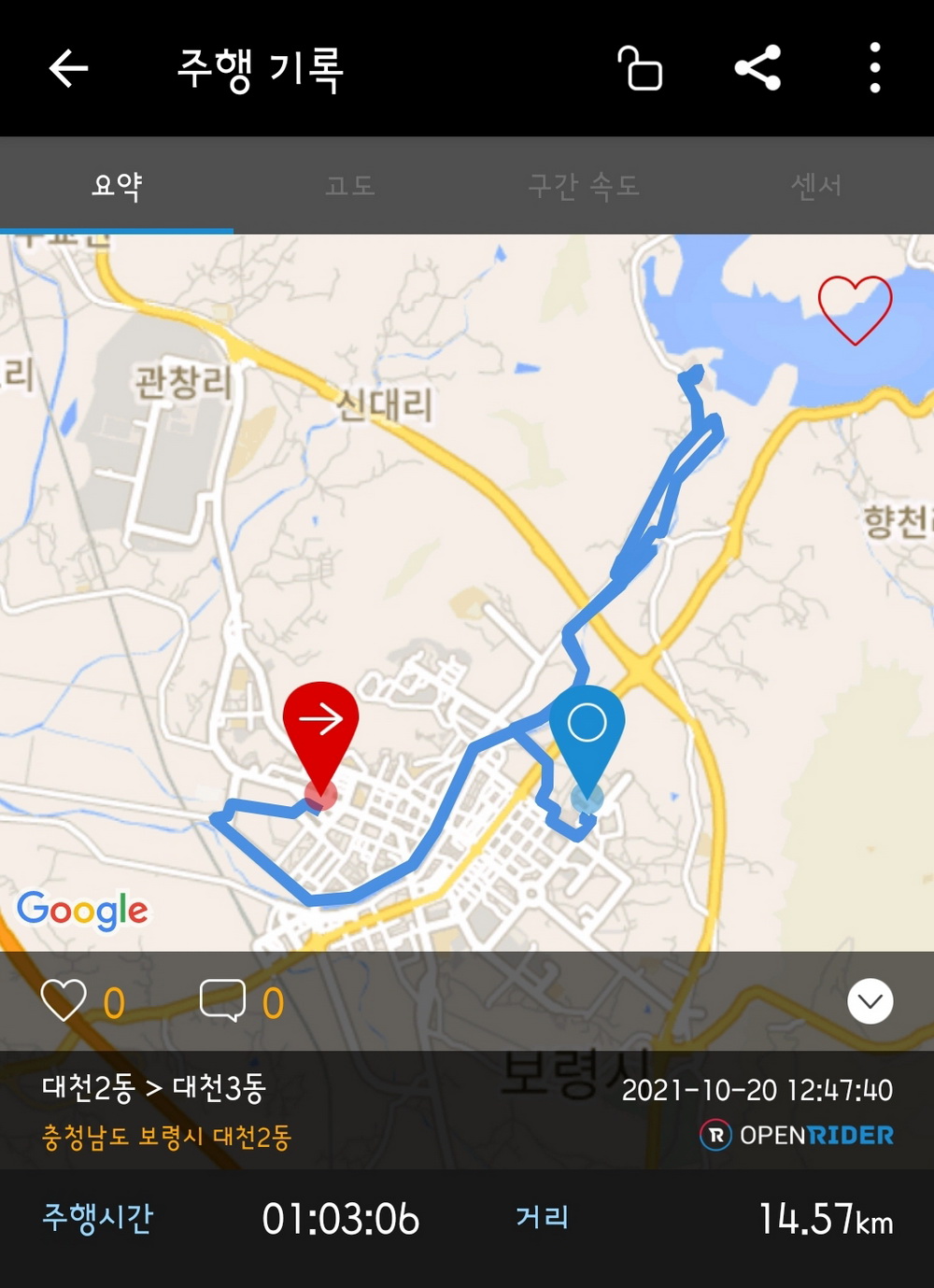Switch to the 고도 tab
934x1288 pixels.
350,186
